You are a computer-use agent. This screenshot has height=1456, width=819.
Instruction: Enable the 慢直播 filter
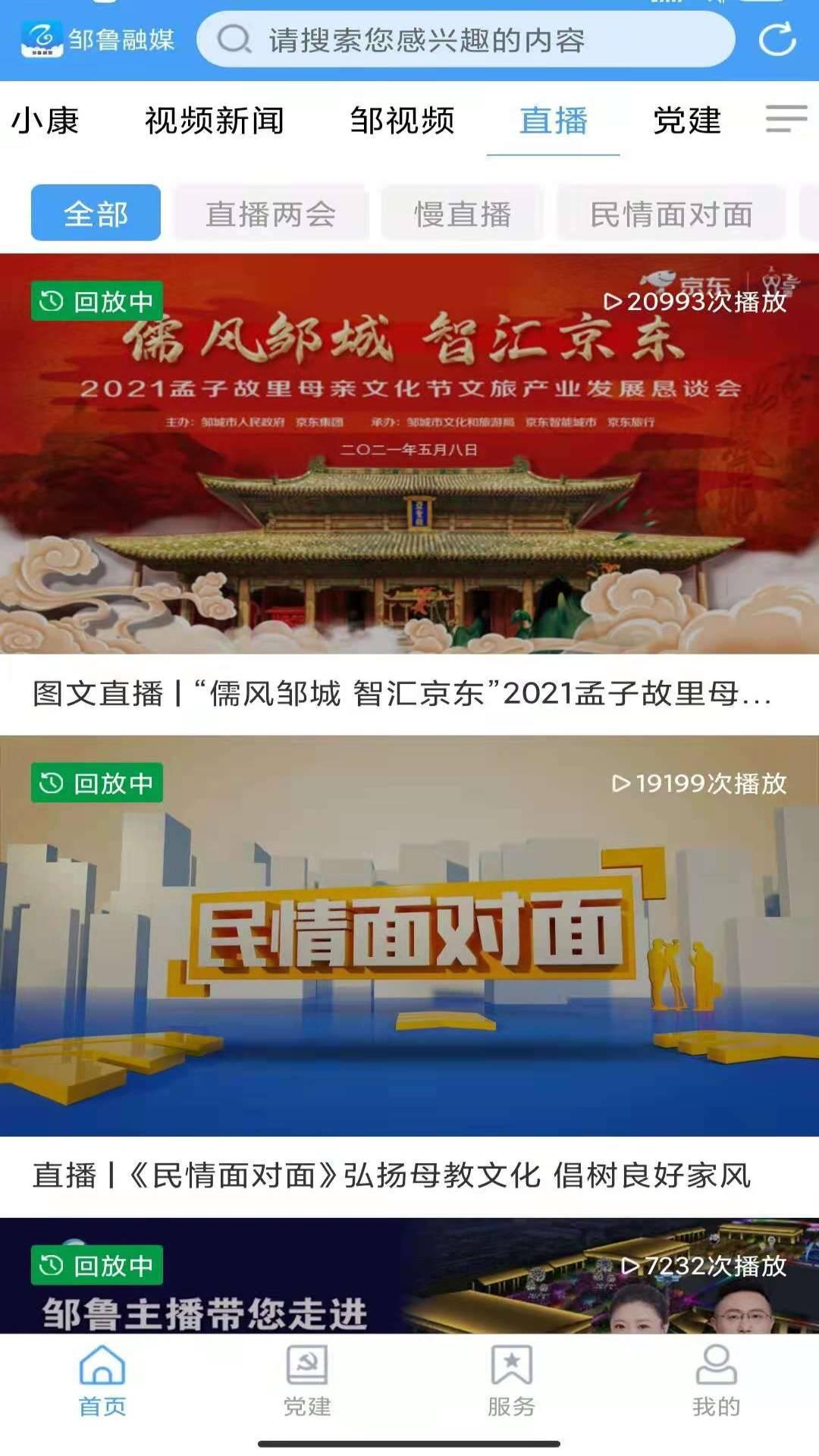pyautogui.click(x=461, y=215)
